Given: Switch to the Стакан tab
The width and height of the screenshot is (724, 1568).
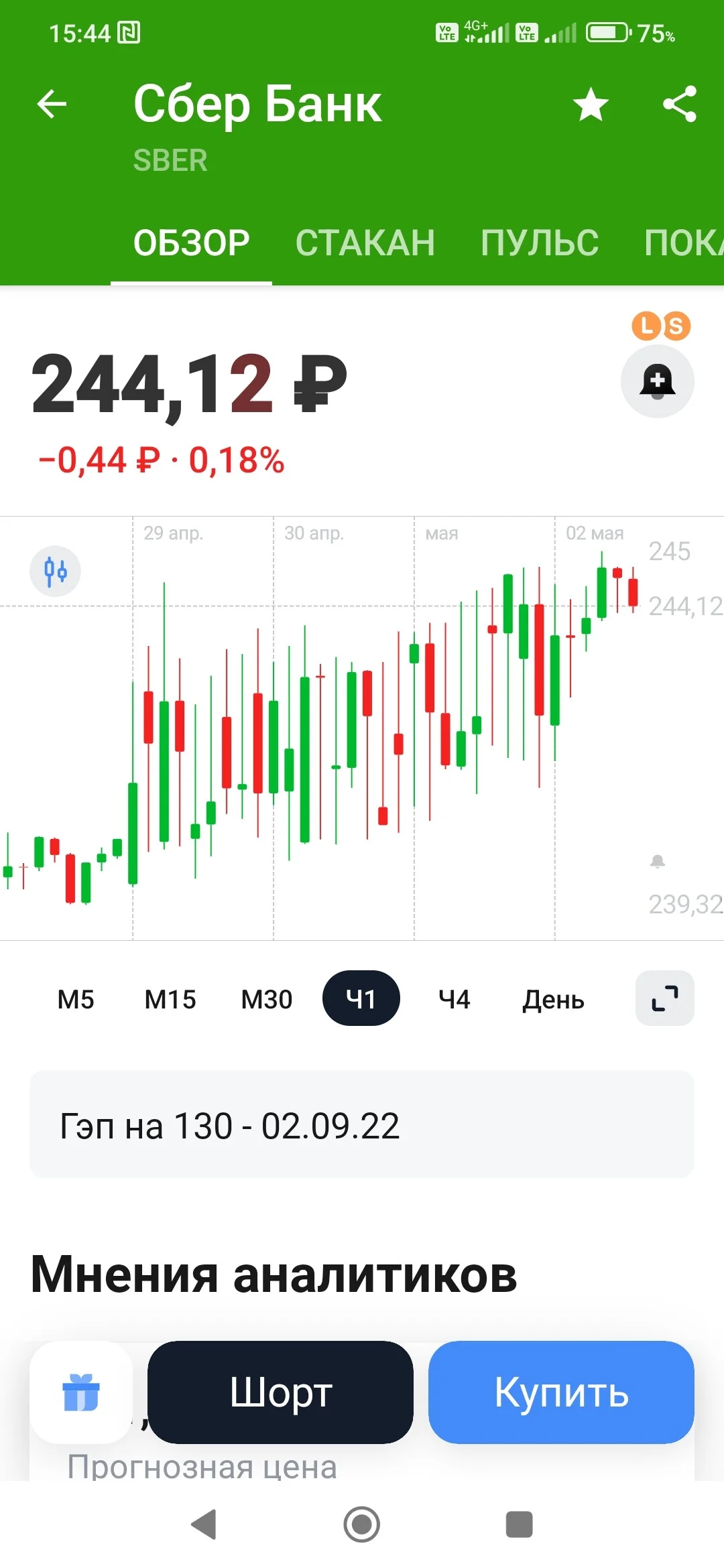Looking at the screenshot, I should [365, 243].
